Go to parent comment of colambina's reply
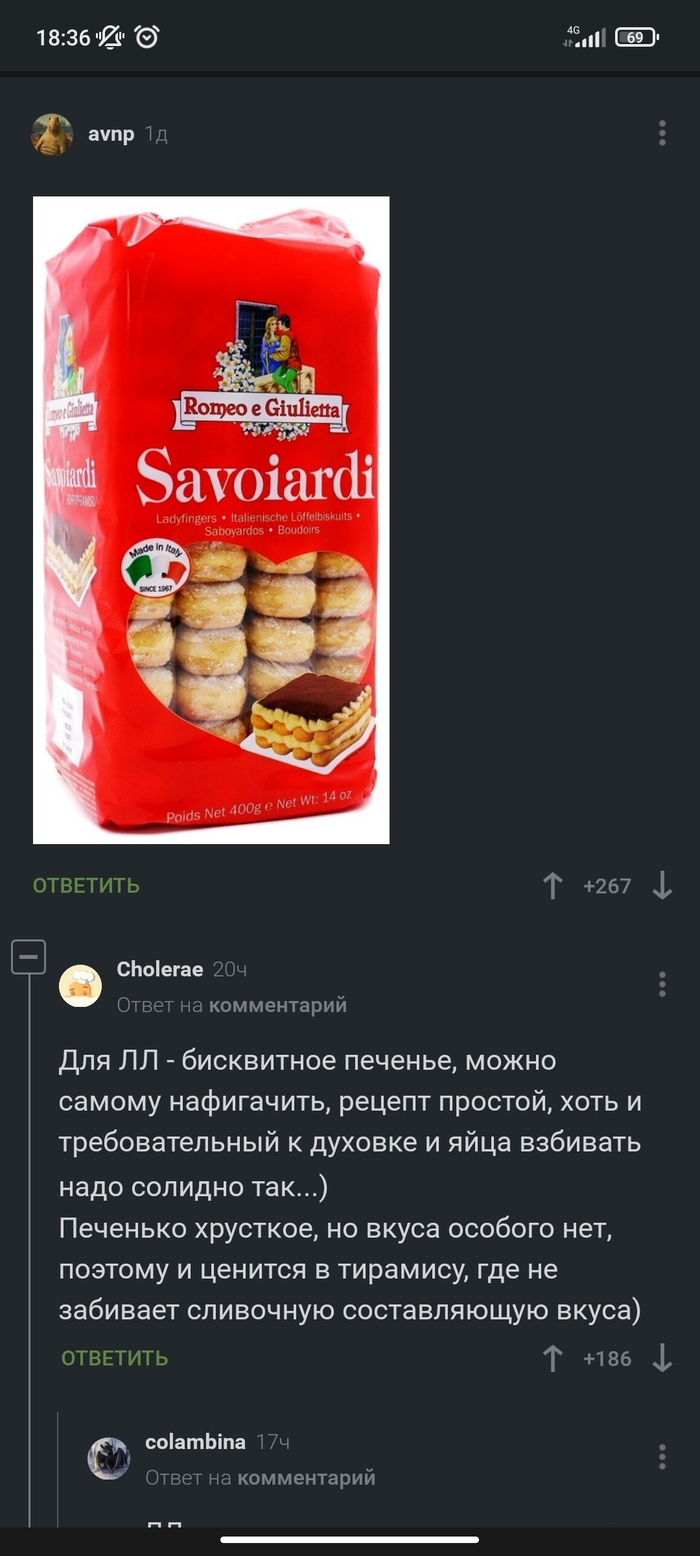The image size is (700, 1556). (x=306, y=1477)
